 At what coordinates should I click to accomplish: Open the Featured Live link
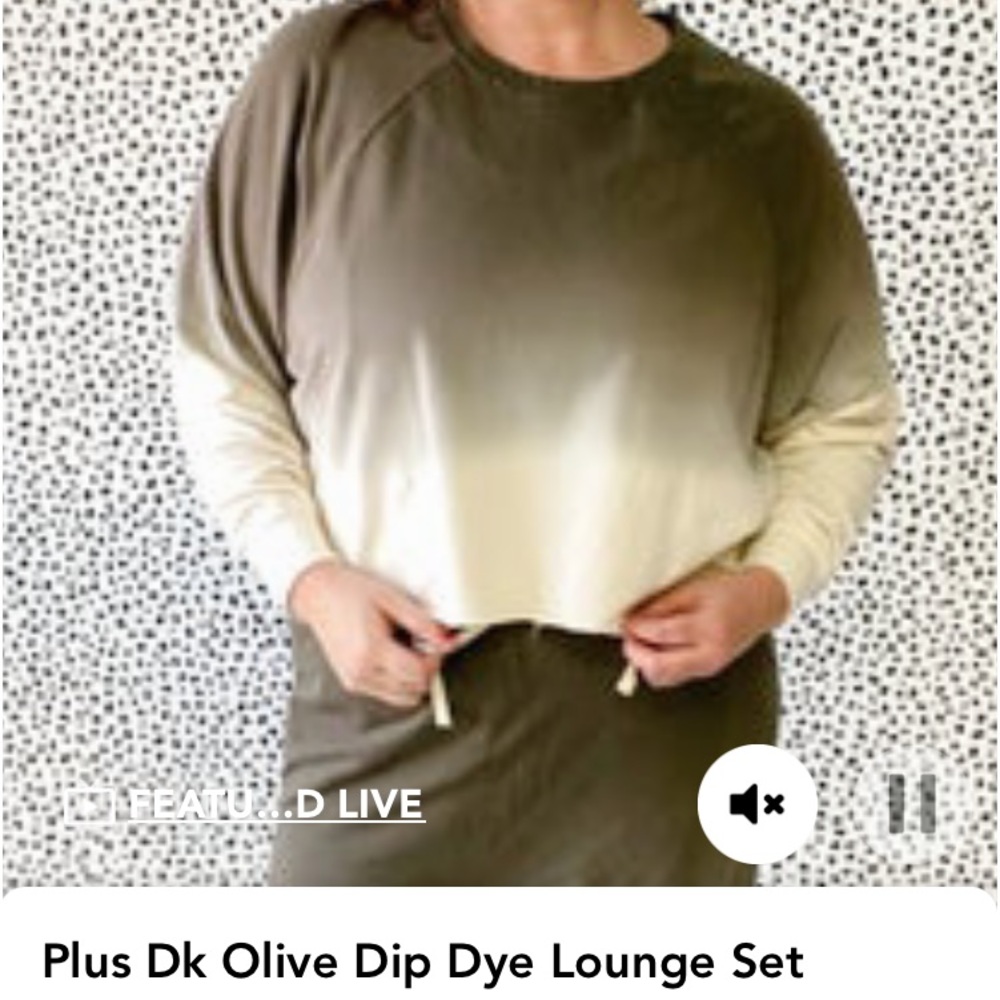tap(246, 805)
